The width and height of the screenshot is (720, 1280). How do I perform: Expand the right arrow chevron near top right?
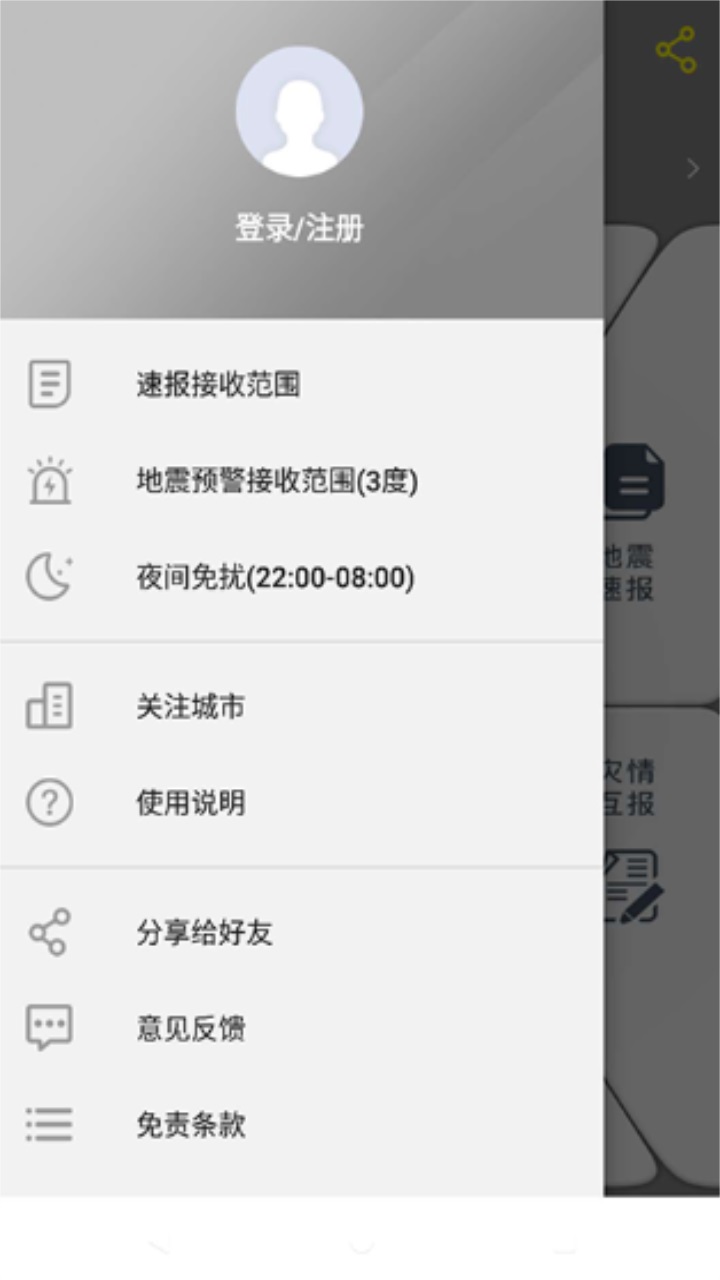(692, 170)
